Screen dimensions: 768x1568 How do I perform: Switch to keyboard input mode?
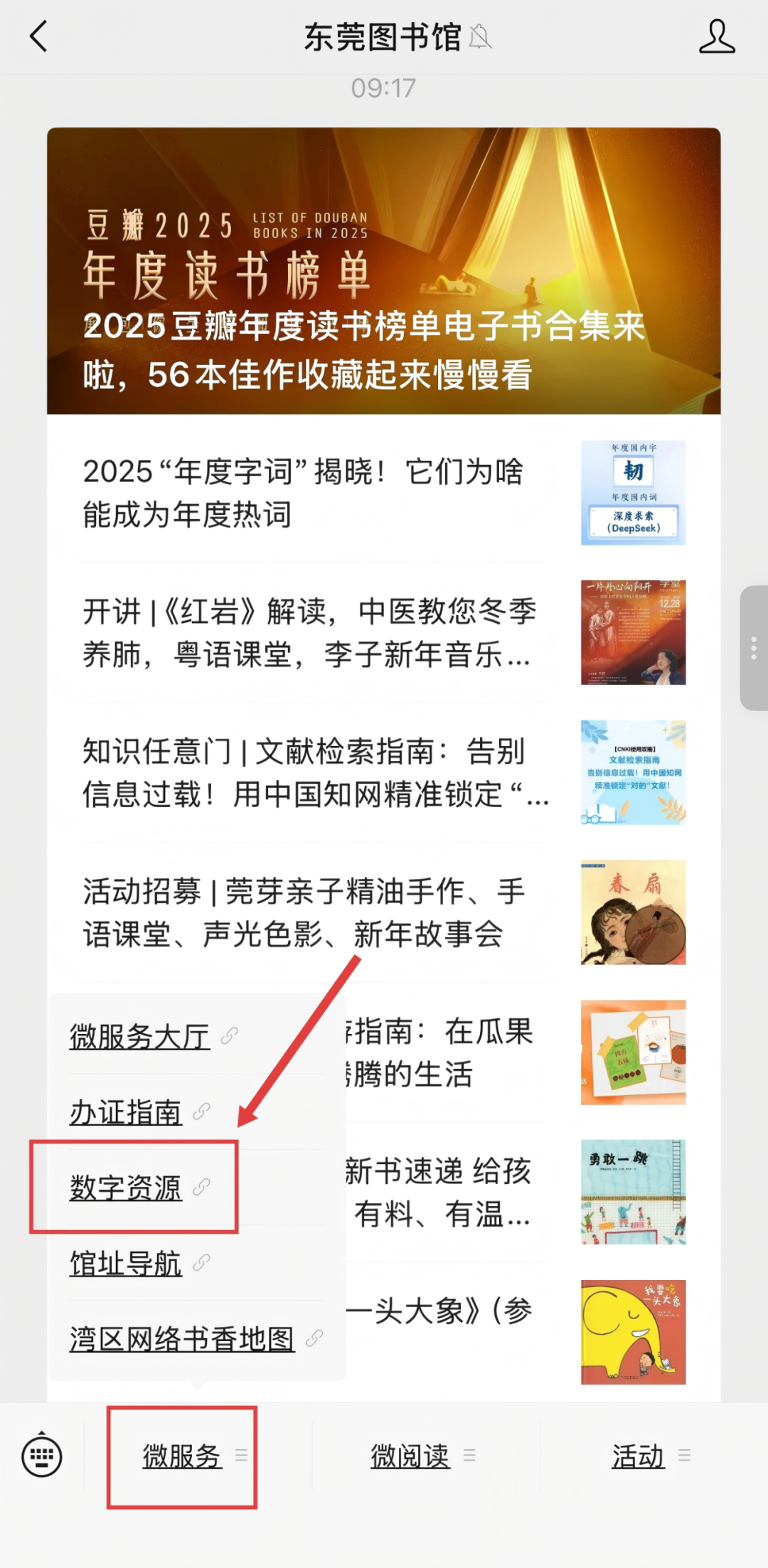coord(42,1456)
